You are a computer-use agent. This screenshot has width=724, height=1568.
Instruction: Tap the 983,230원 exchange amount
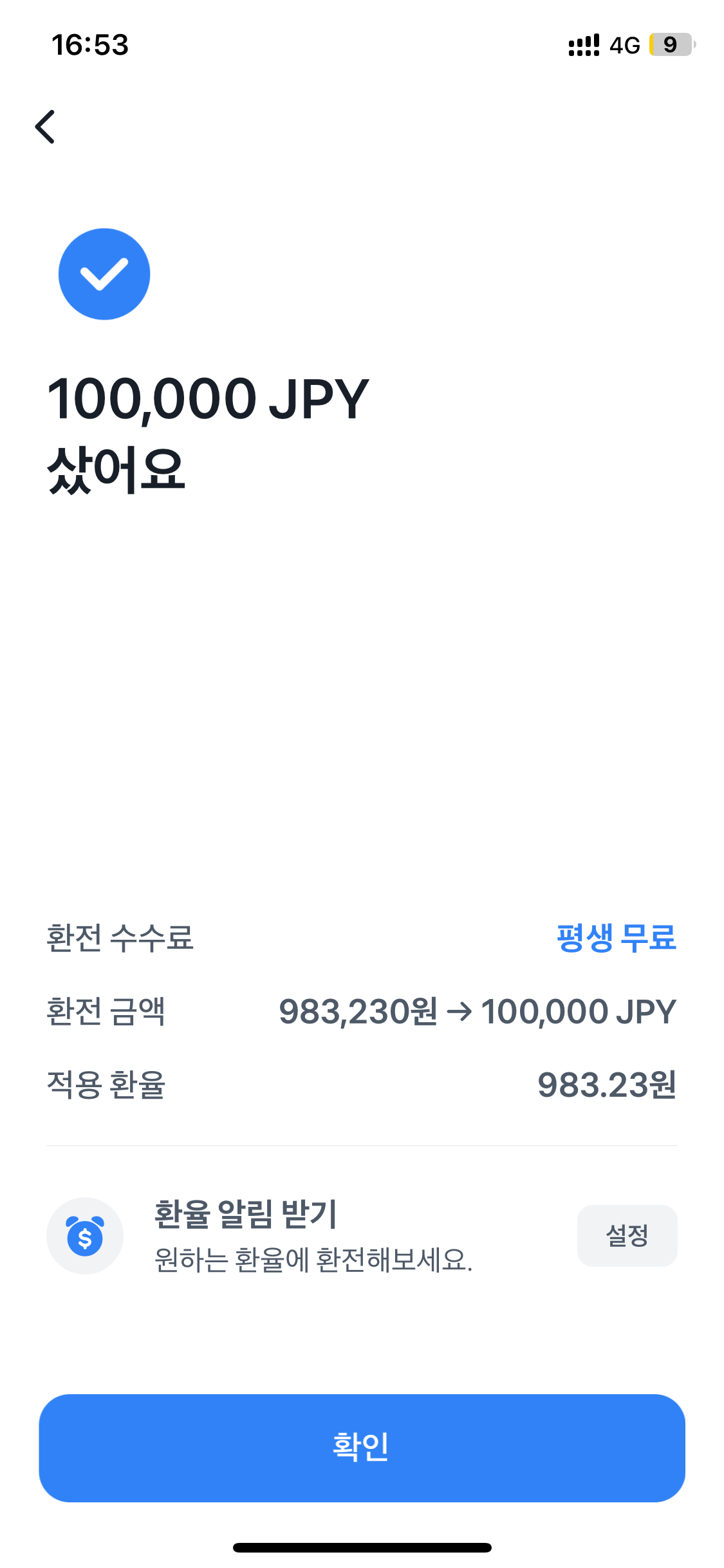click(358, 1011)
